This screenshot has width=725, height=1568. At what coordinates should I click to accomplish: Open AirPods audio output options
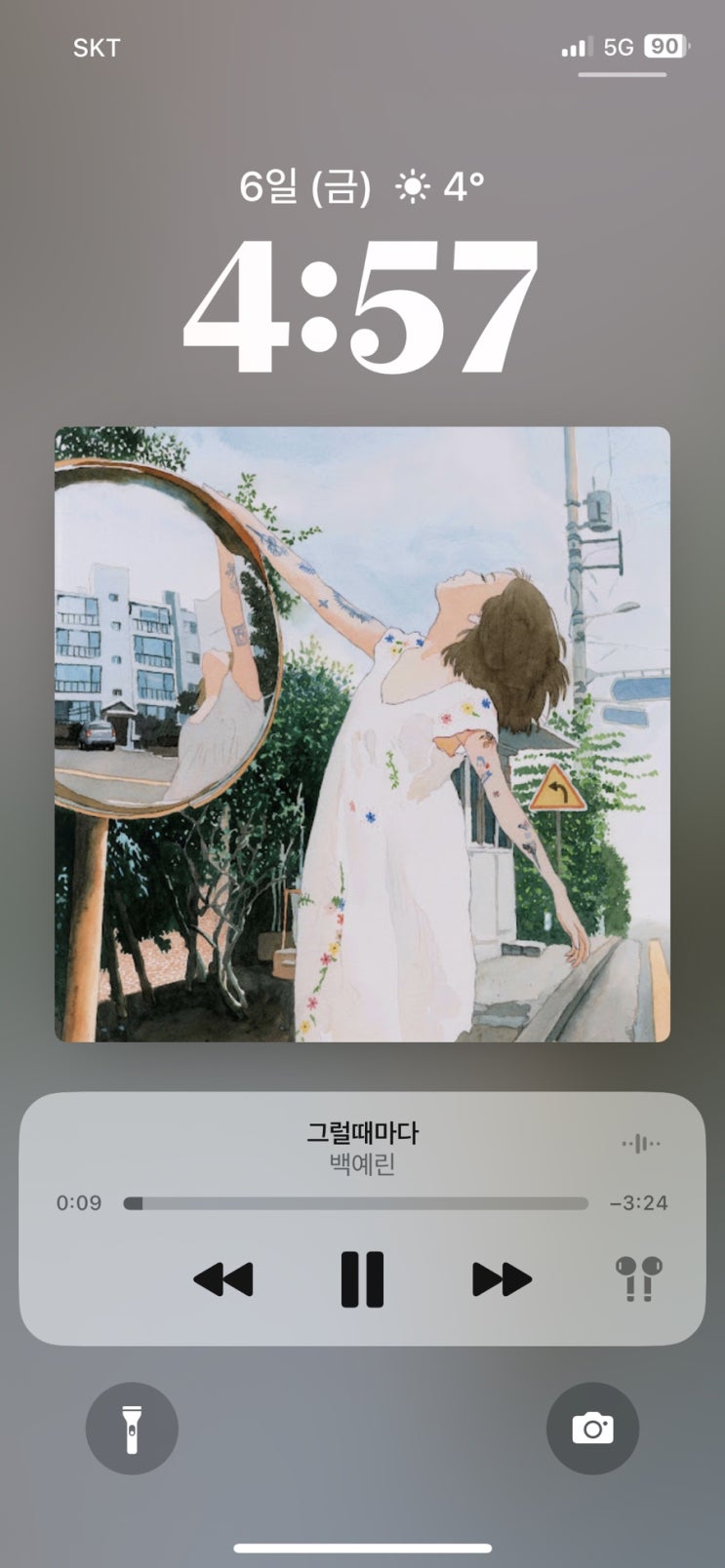pyautogui.click(x=638, y=1278)
